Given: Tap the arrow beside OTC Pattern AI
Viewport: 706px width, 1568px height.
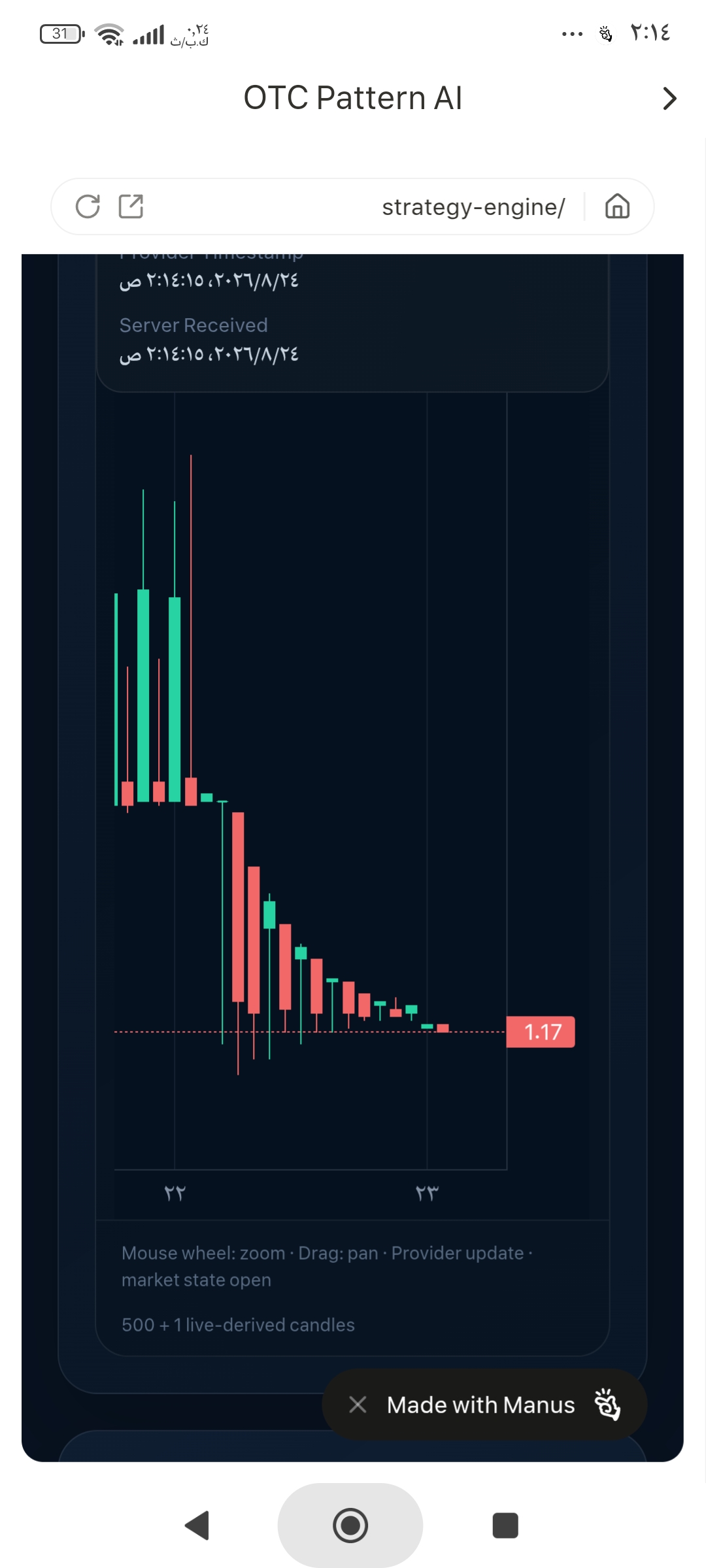Looking at the screenshot, I should [669, 99].
